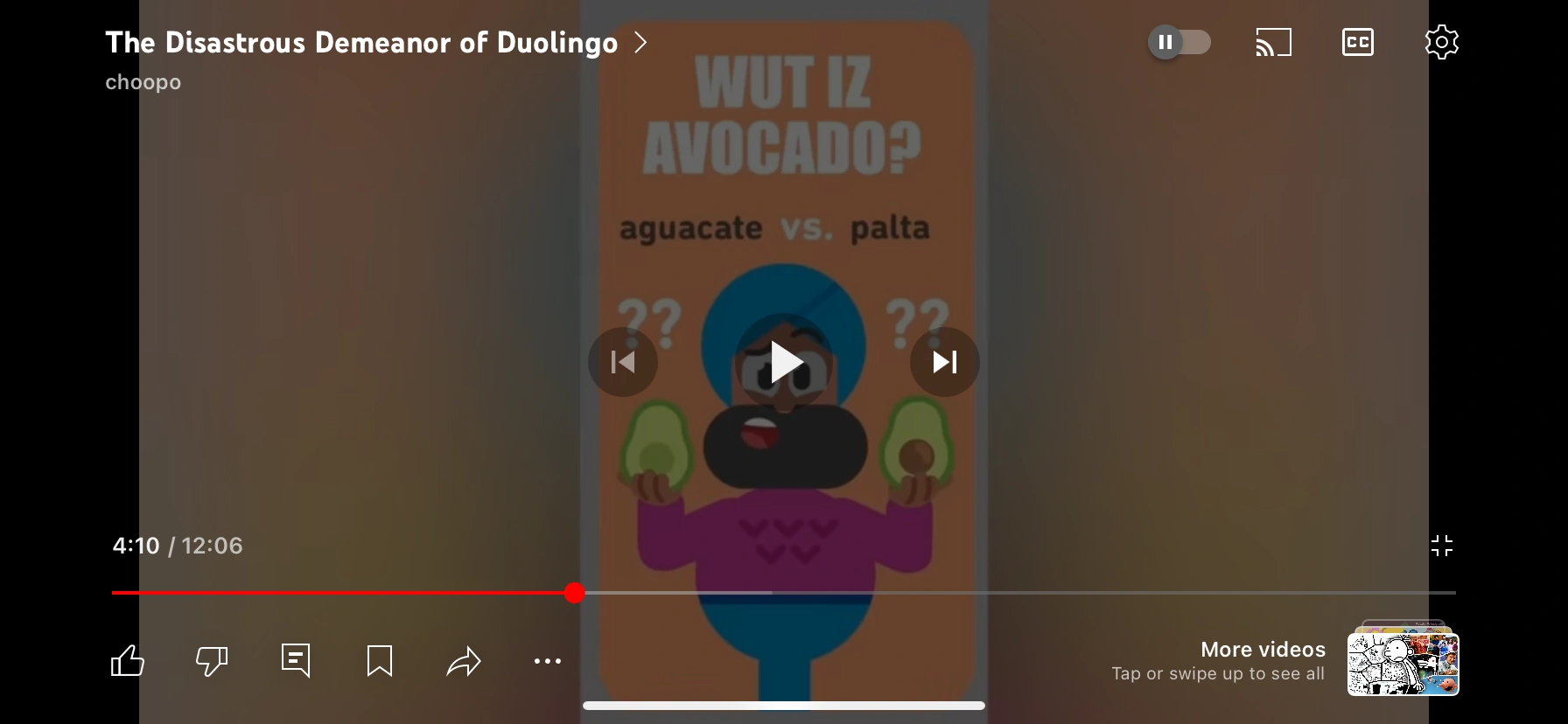The height and width of the screenshot is (724, 1568).
Task: Open the video settings gear
Action: click(1441, 42)
